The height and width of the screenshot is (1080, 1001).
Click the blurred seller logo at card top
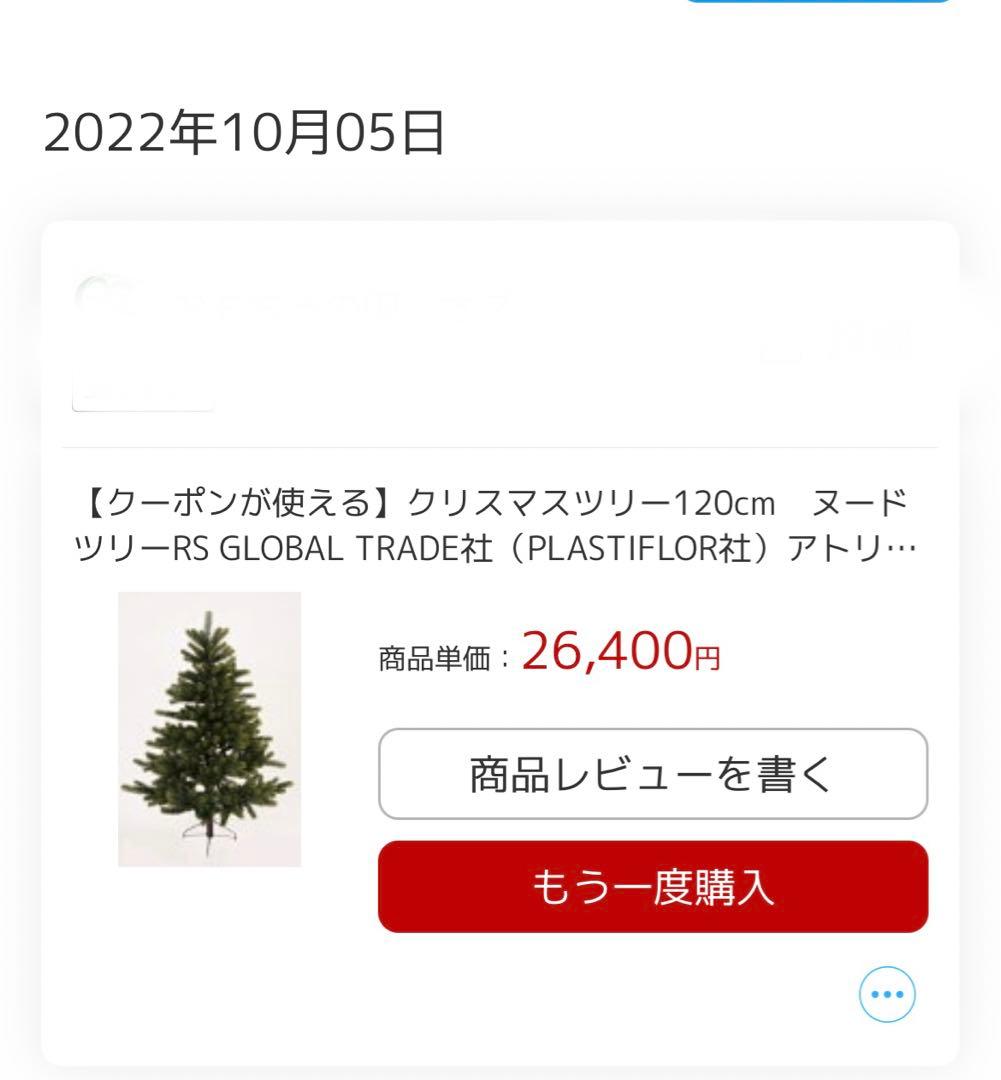105,295
